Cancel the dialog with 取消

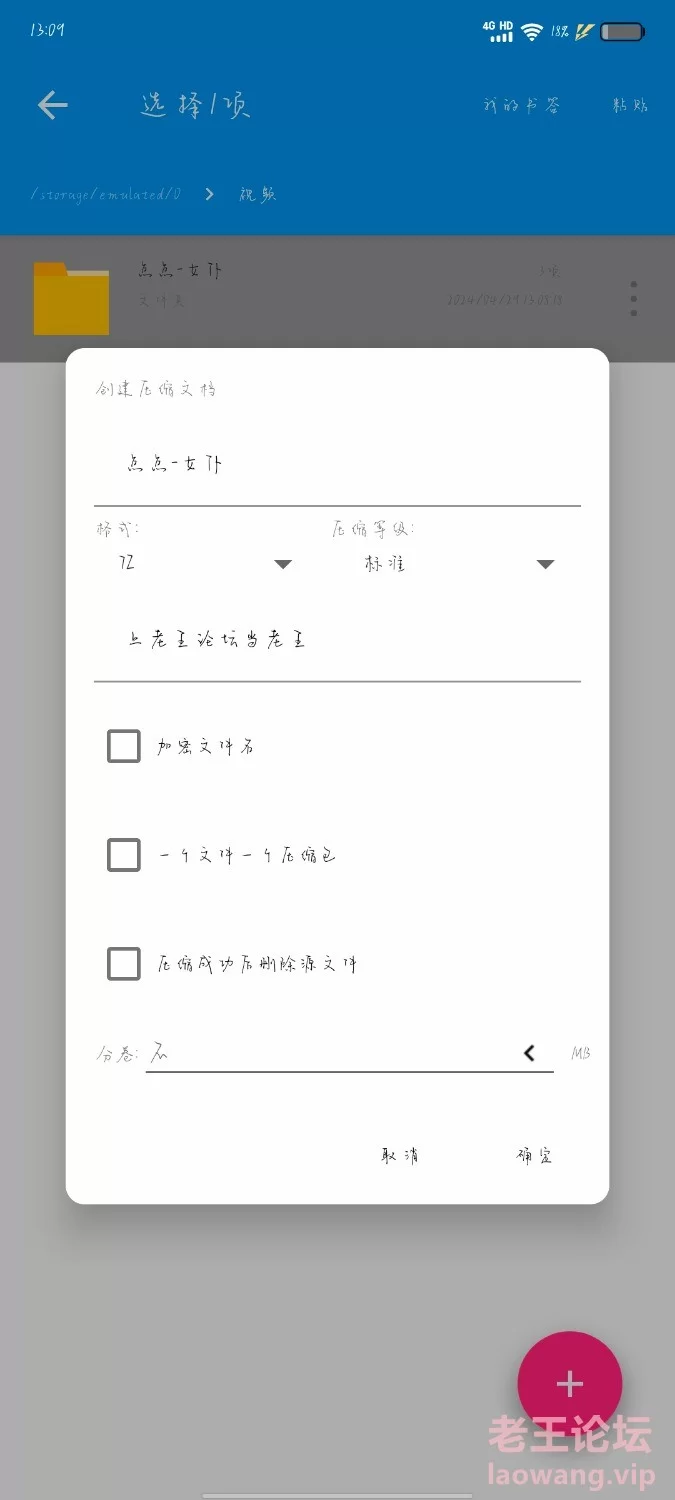tap(400, 1156)
